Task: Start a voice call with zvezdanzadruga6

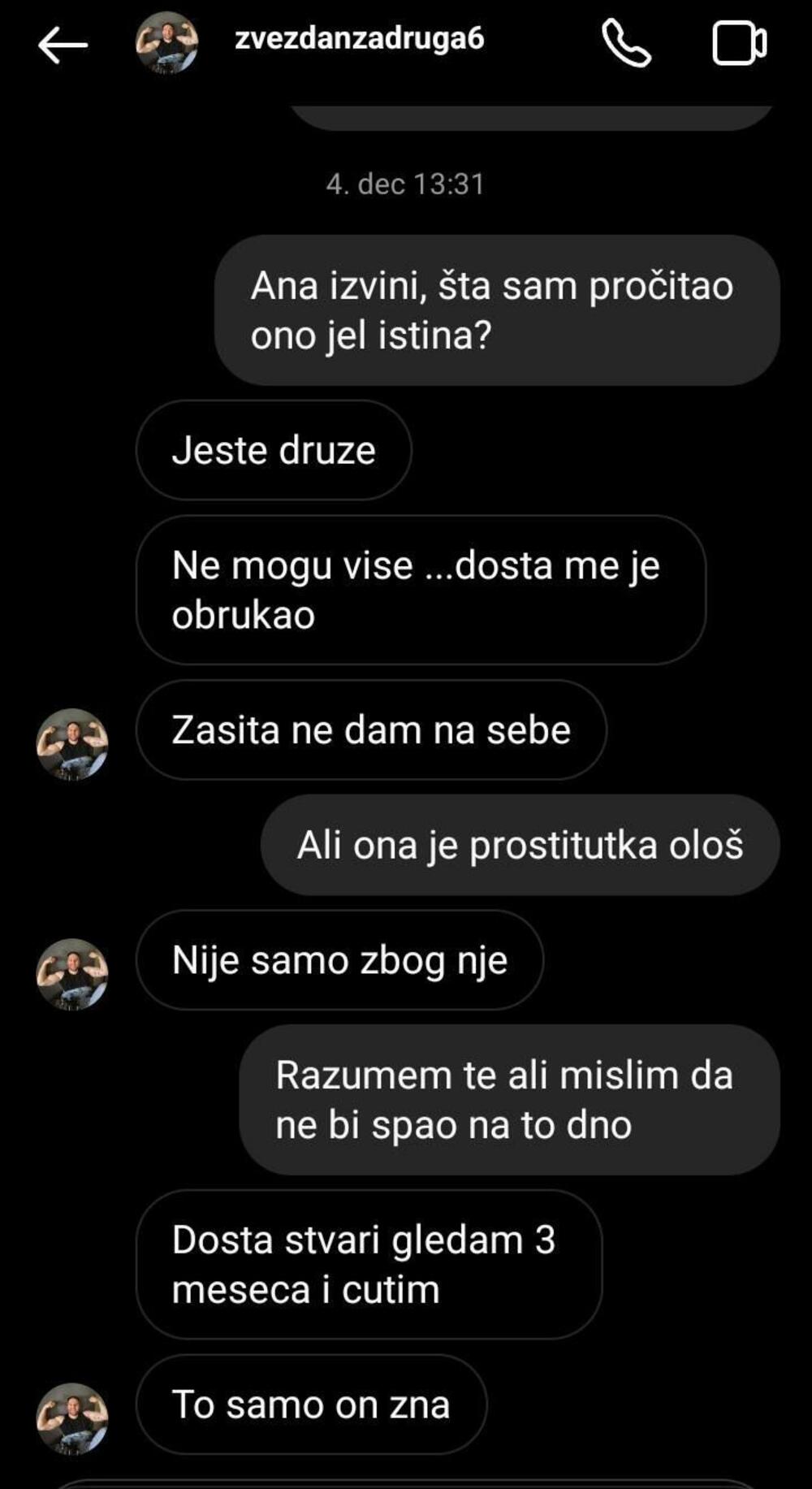Action: tap(625, 43)
